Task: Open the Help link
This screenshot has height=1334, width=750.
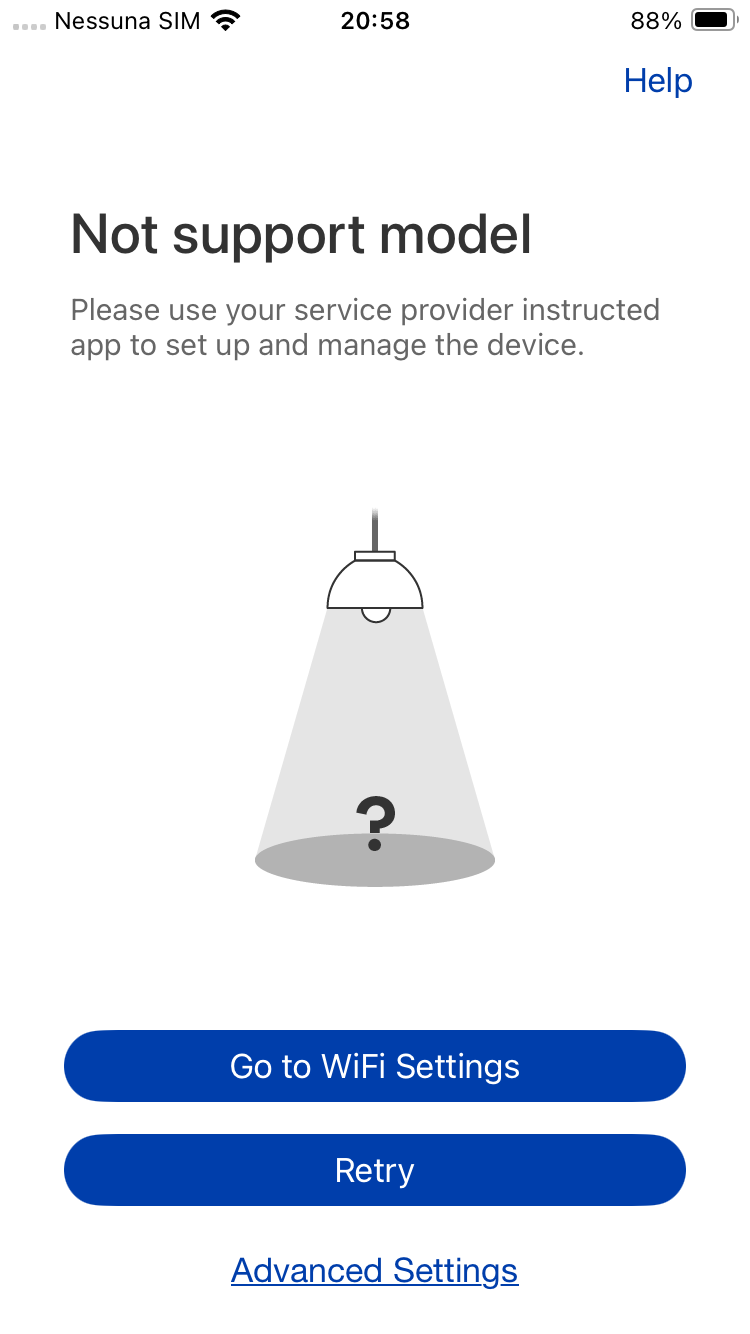Action: 657,81
